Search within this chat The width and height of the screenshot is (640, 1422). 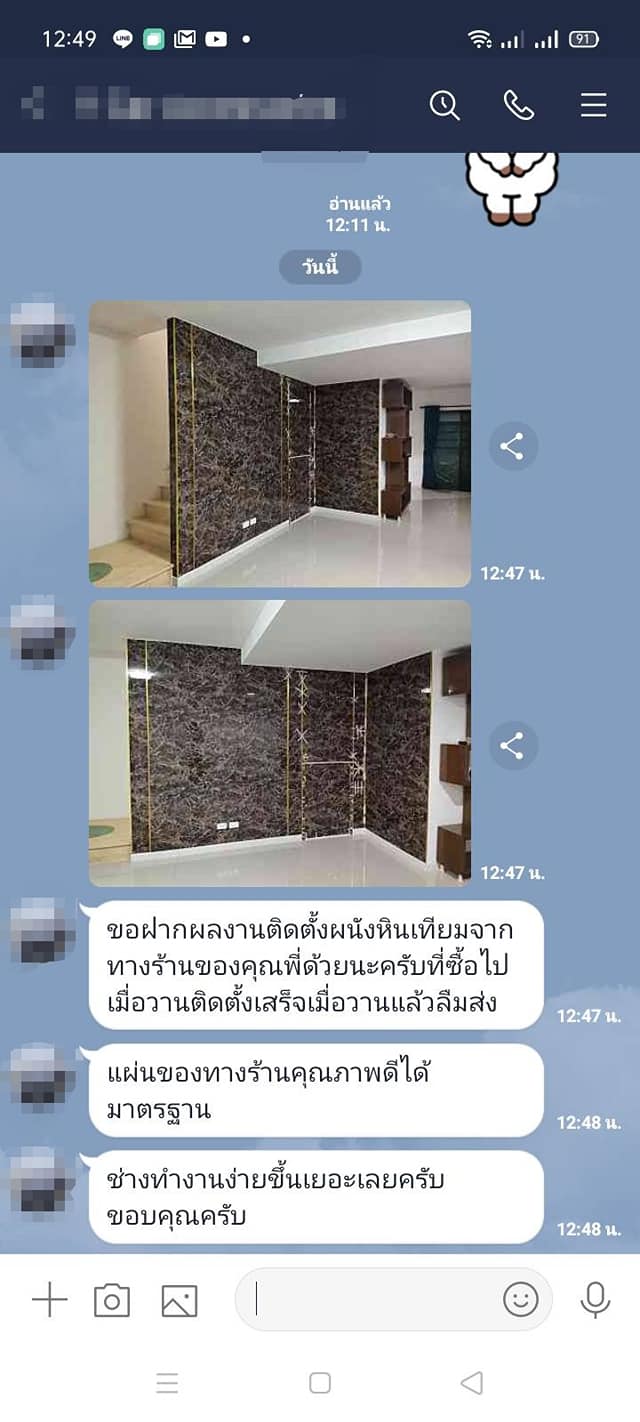(444, 104)
